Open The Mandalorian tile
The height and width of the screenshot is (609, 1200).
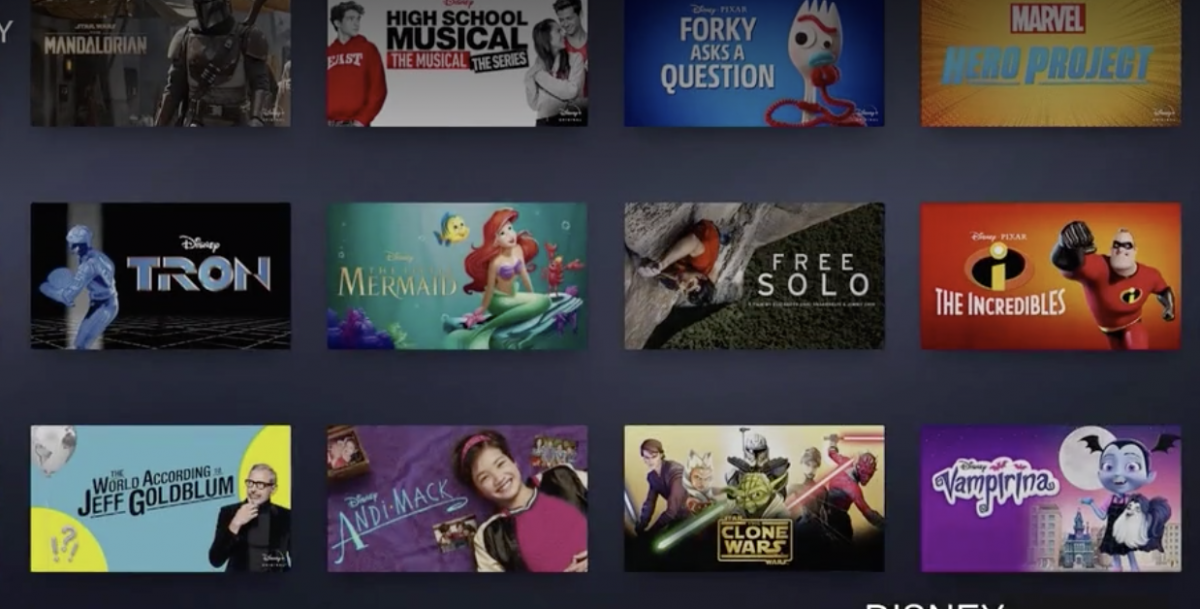[160, 62]
